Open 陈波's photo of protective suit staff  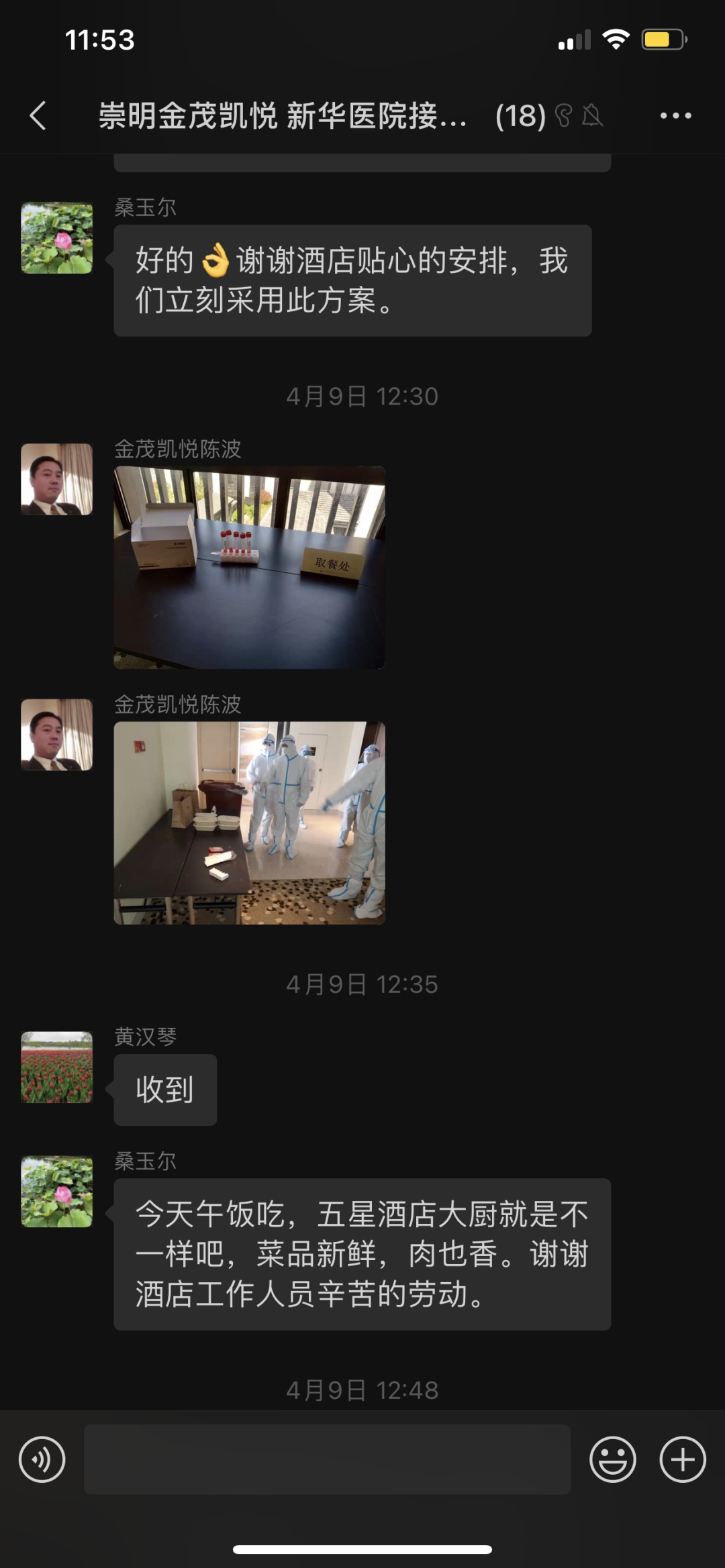249,823
